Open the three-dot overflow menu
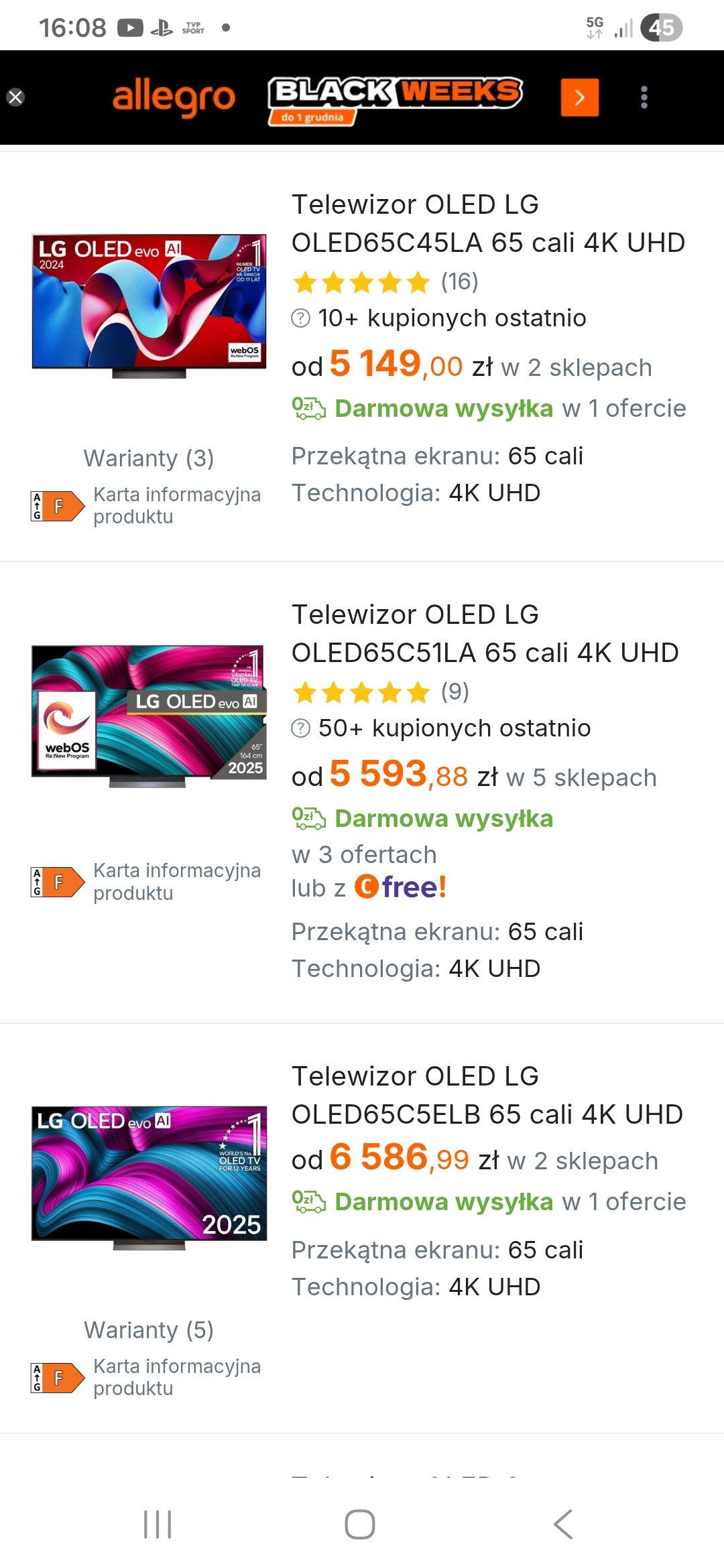The height and width of the screenshot is (1568, 724). click(644, 97)
